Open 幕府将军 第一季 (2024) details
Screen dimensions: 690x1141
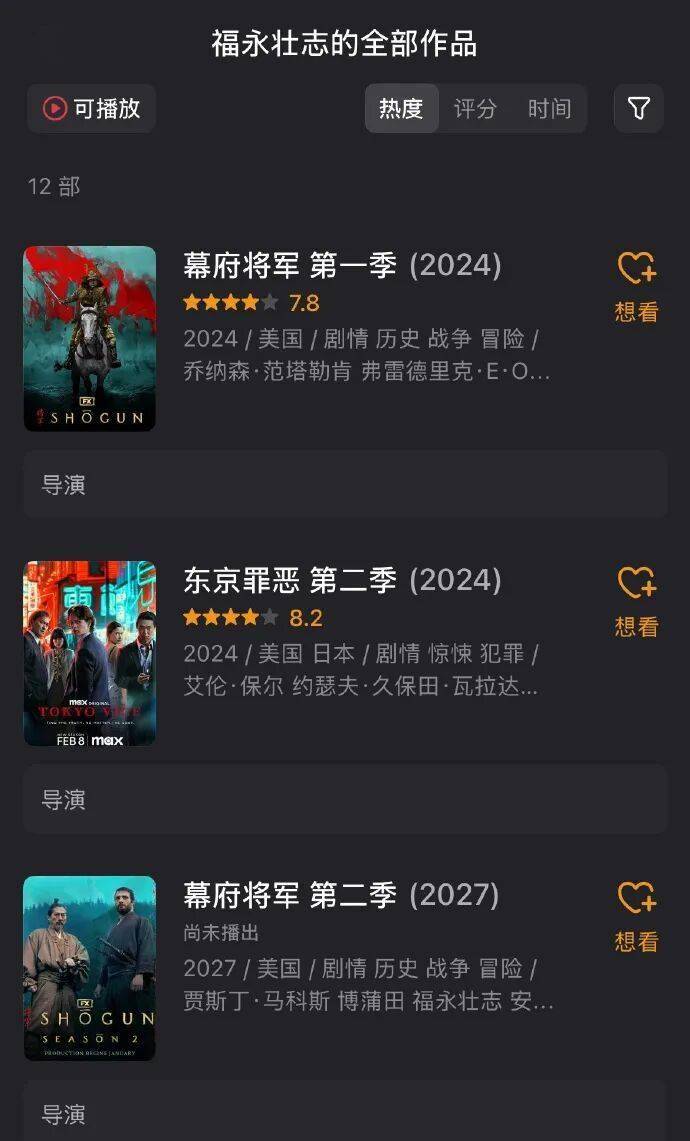(x=342, y=265)
